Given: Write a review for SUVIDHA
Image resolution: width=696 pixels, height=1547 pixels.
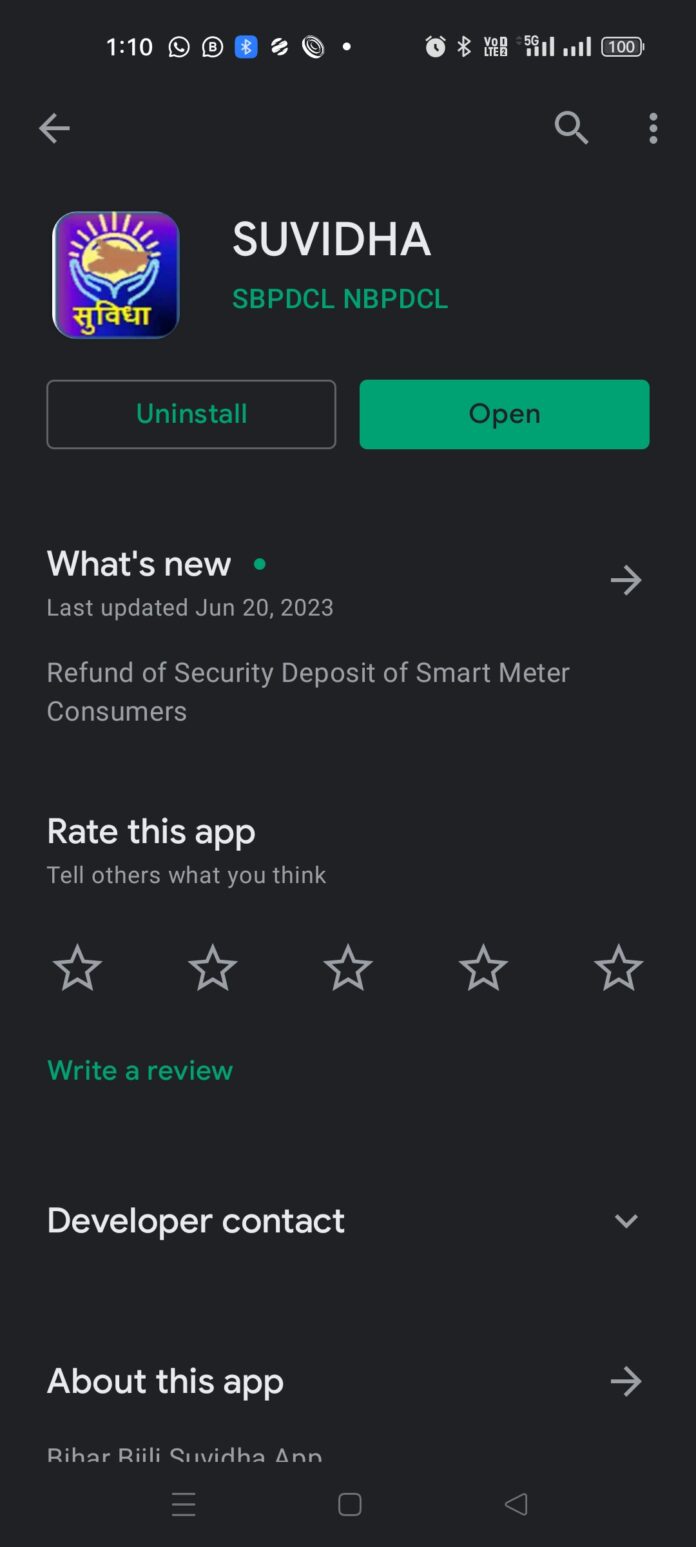Looking at the screenshot, I should (140, 1070).
